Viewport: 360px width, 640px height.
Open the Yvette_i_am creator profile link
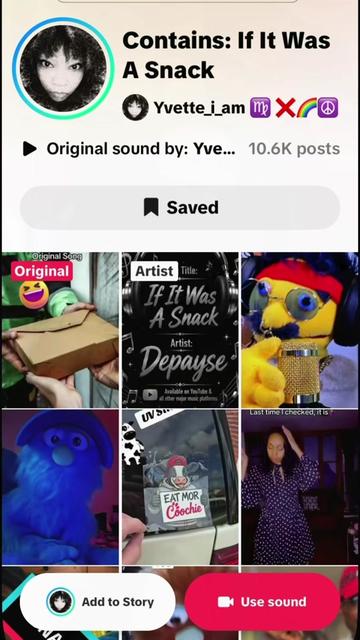click(230, 107)
